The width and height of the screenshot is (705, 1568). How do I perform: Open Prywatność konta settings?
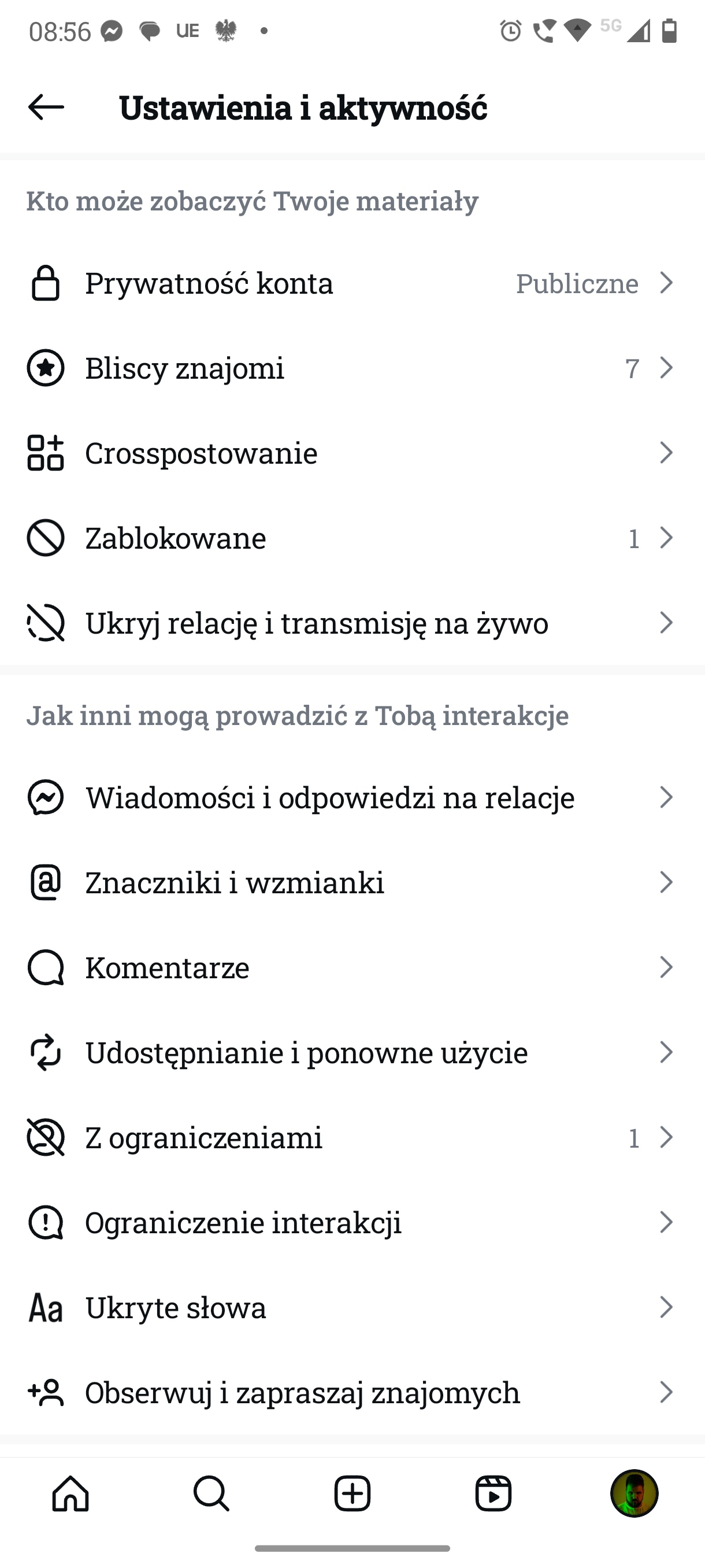coord(352,283)
